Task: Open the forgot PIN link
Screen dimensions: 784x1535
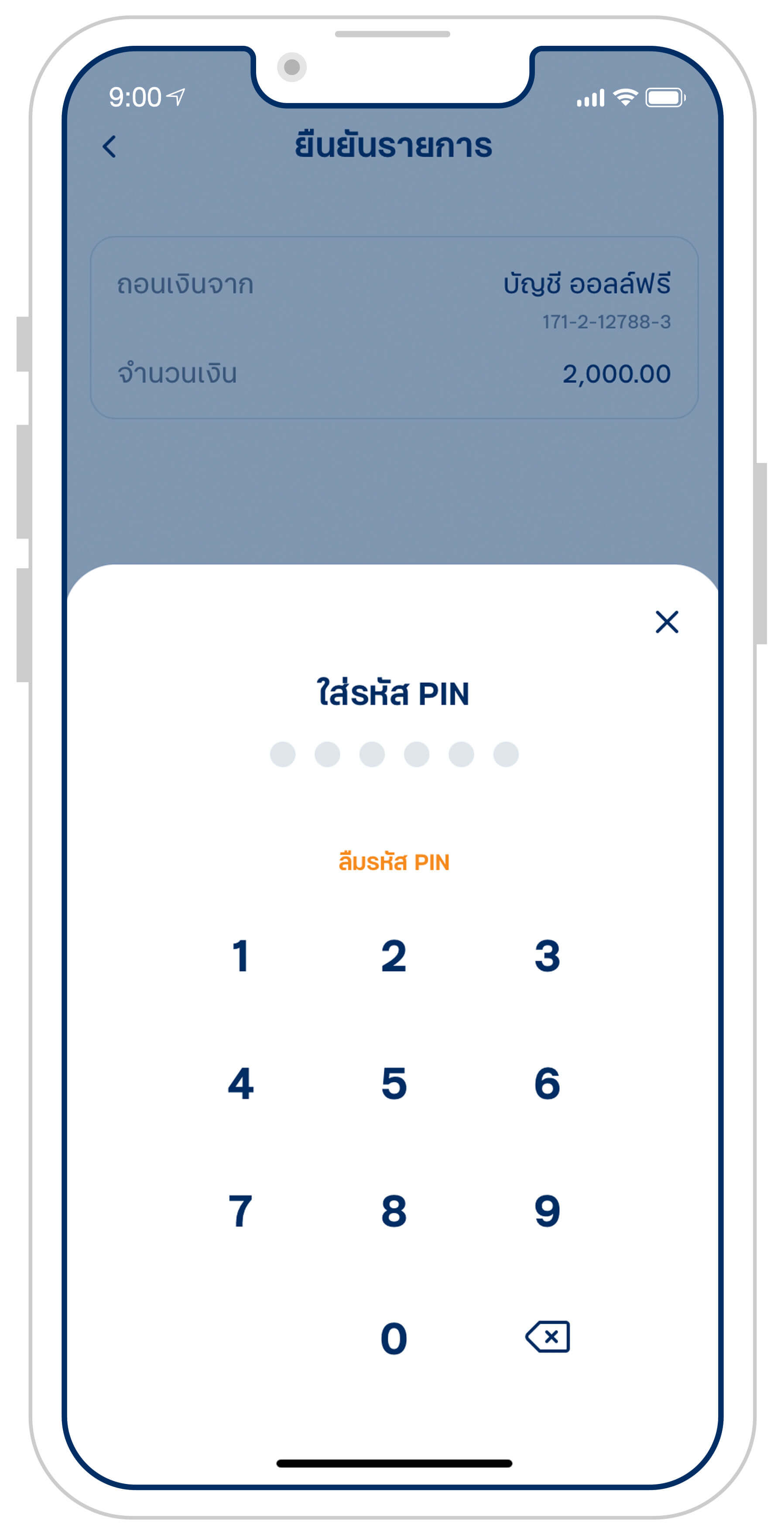Action: click(393, 862)
